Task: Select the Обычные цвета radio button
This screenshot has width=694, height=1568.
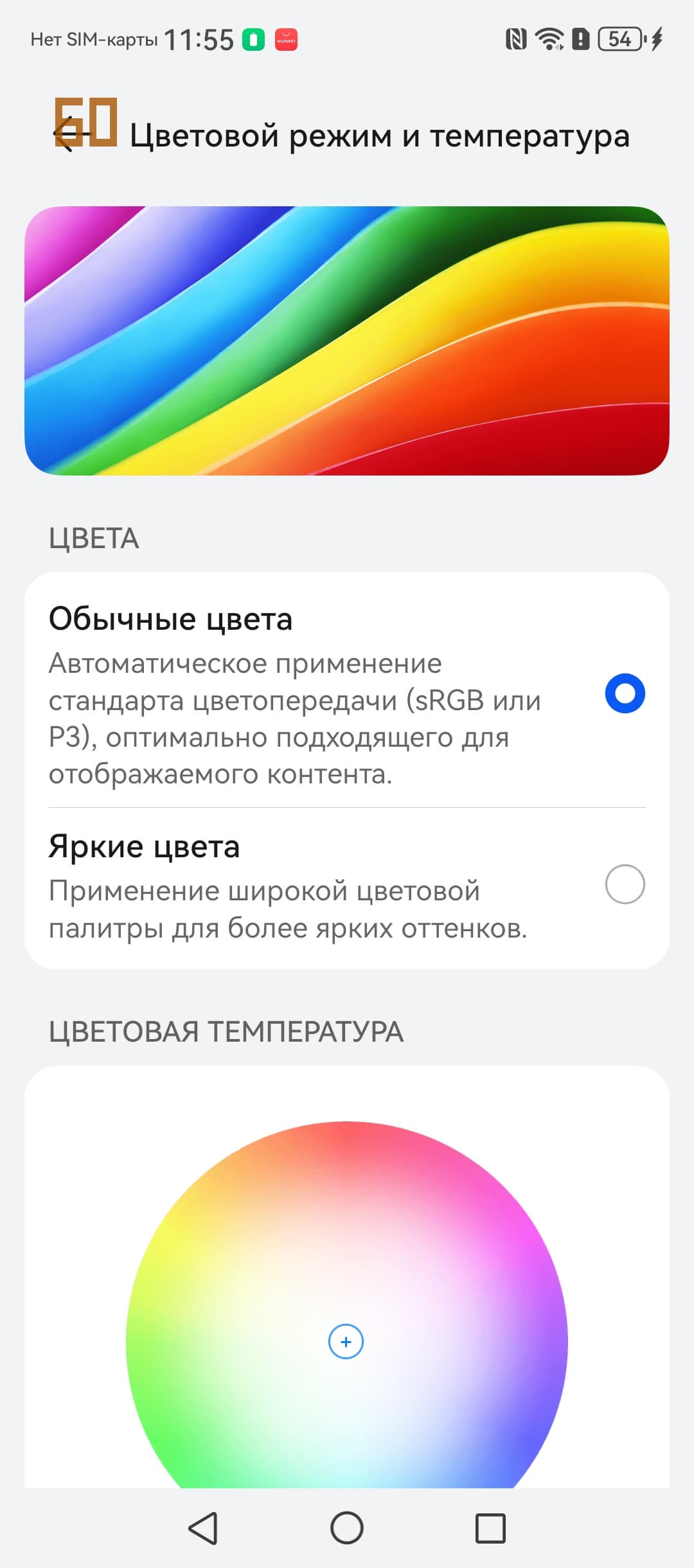Action: tap(625, 693)
